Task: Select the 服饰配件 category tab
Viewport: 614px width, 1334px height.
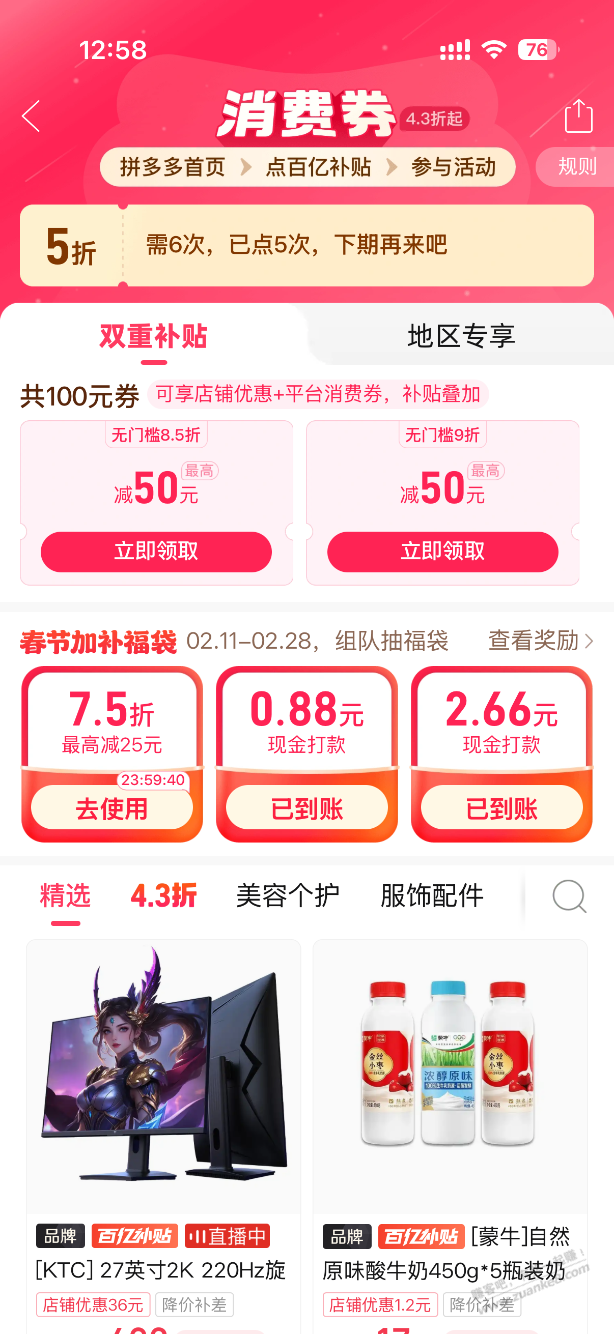Action: tap(431, 896)
